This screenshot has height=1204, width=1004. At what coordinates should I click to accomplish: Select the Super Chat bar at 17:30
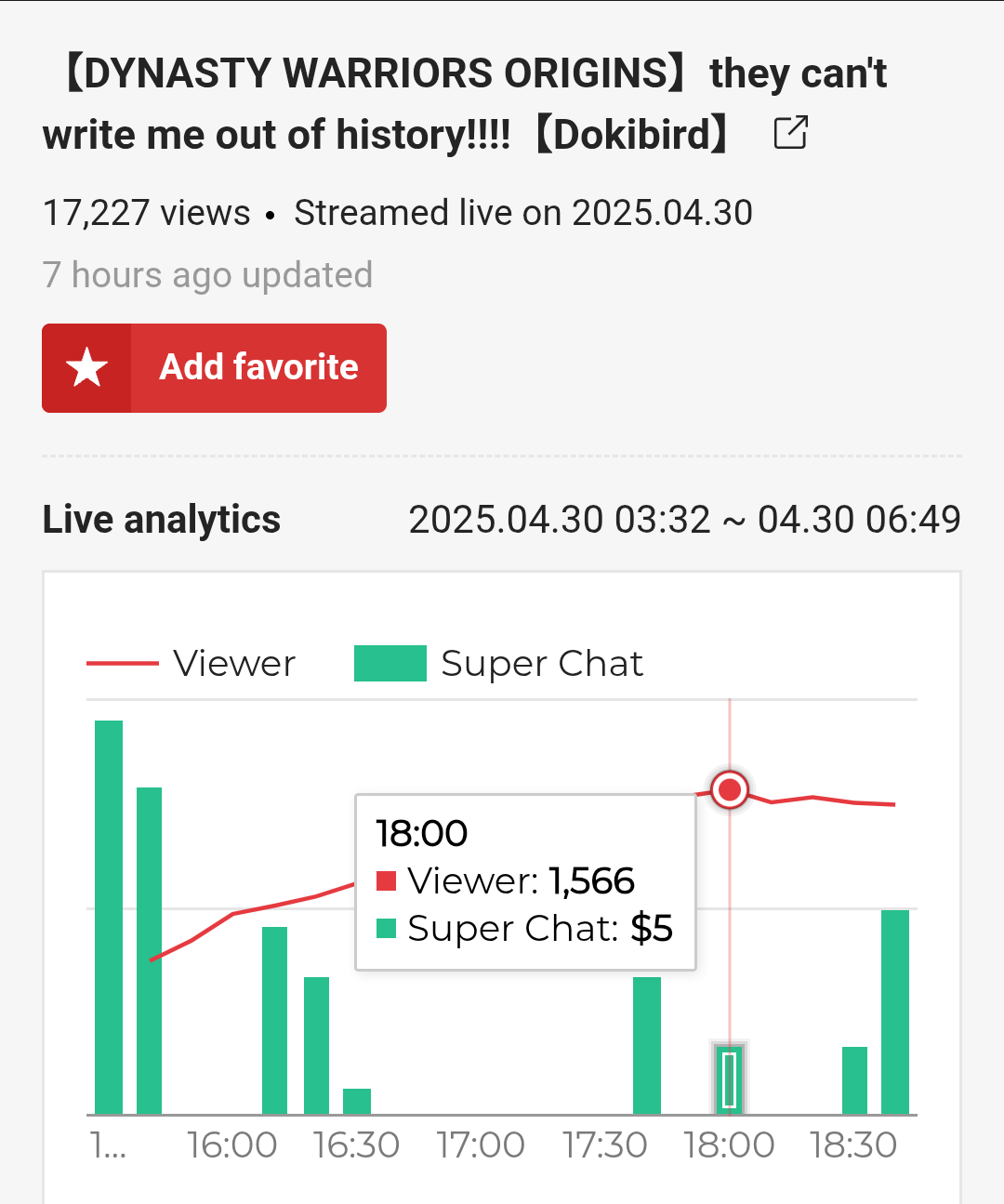coord(647,1045)
